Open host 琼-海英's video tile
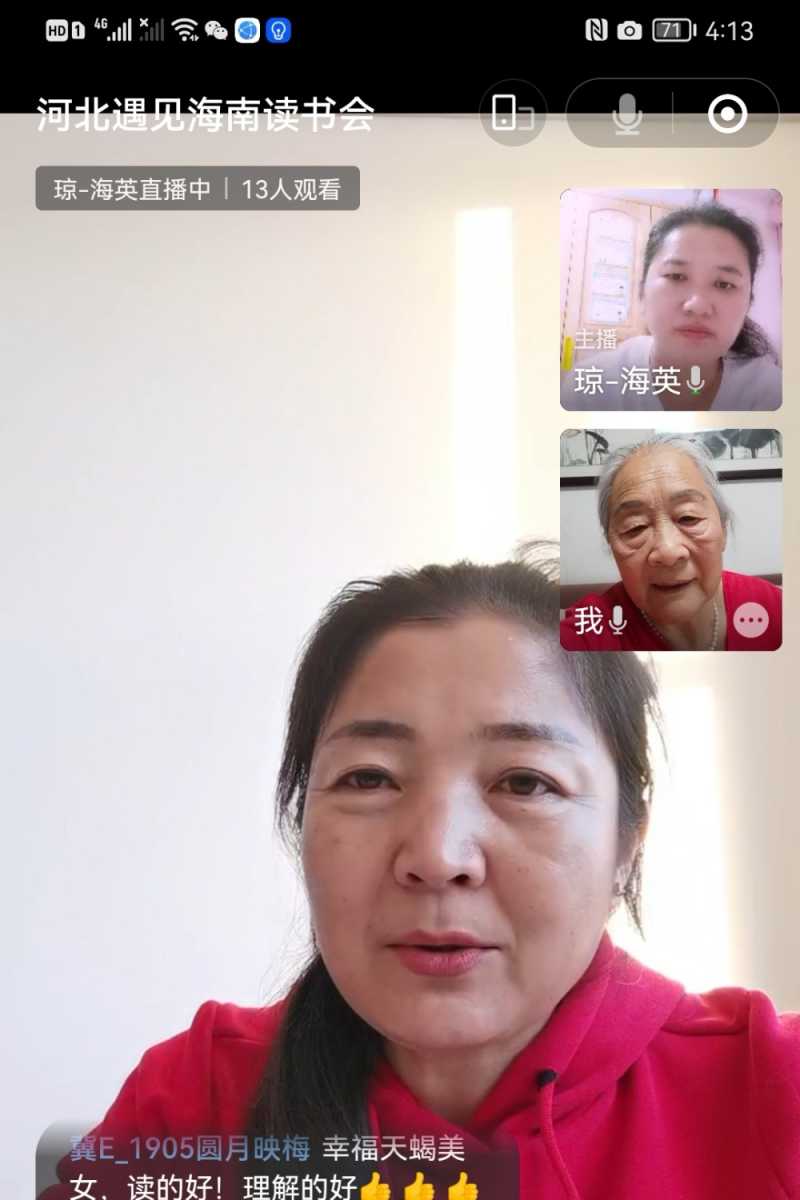 point(671,300)
